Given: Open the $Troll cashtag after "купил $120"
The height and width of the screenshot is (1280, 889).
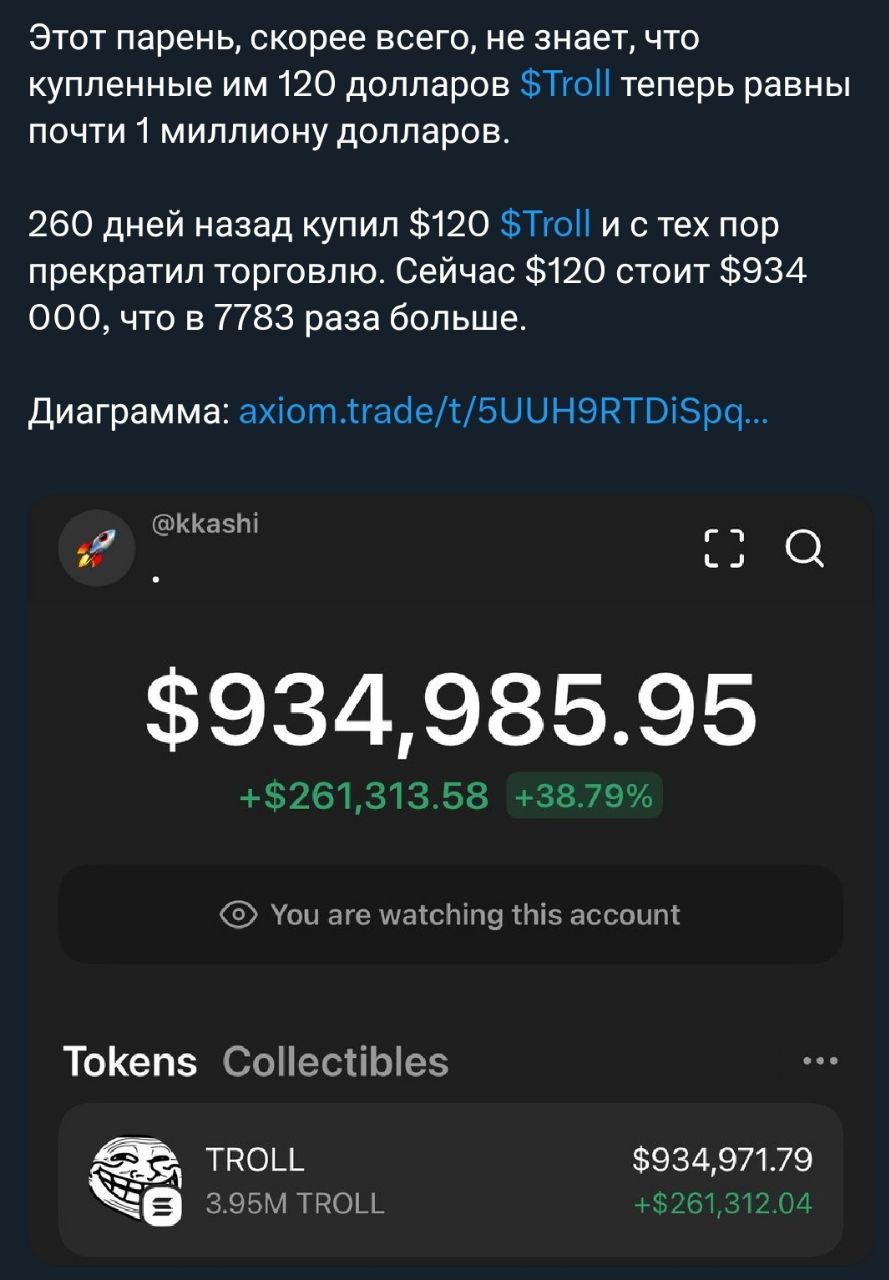Looking at the screenshot, I should pos(544,224).
